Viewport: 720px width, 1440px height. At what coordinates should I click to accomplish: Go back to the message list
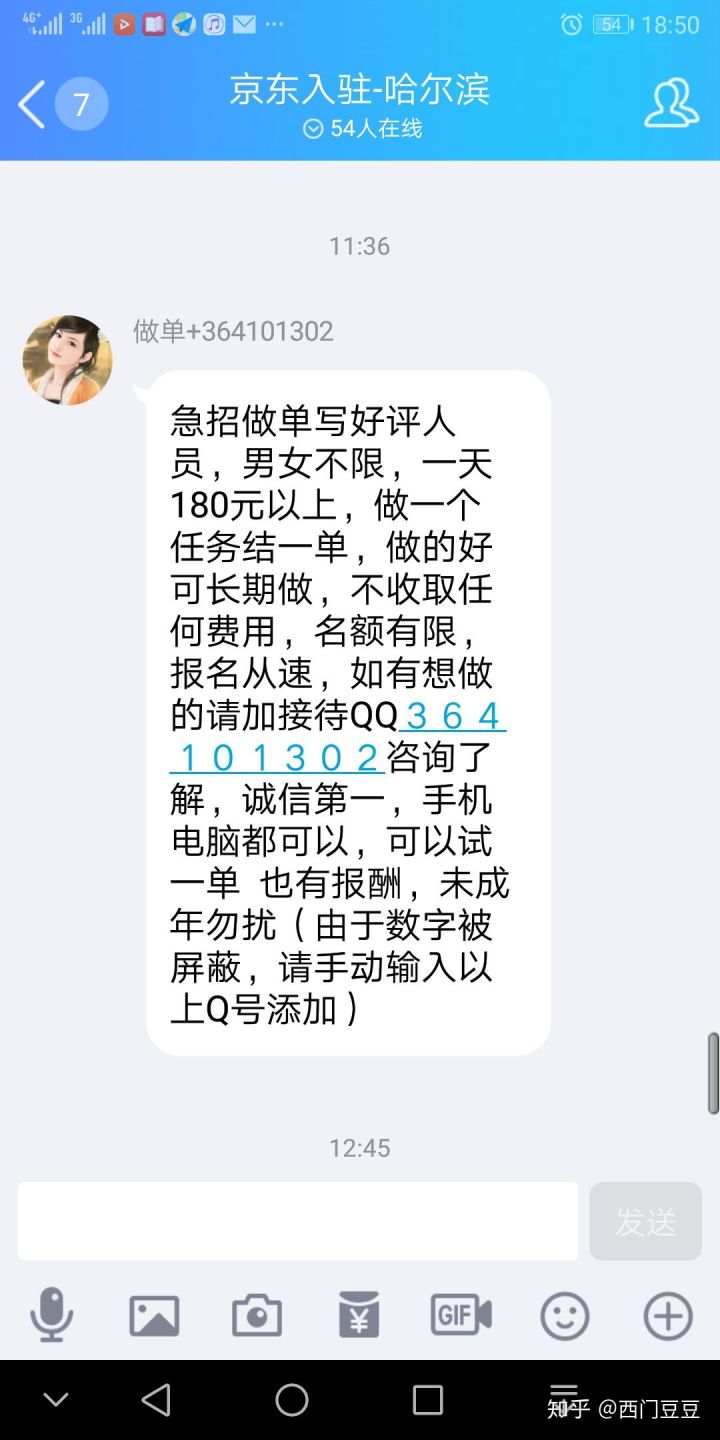[33, 104]
